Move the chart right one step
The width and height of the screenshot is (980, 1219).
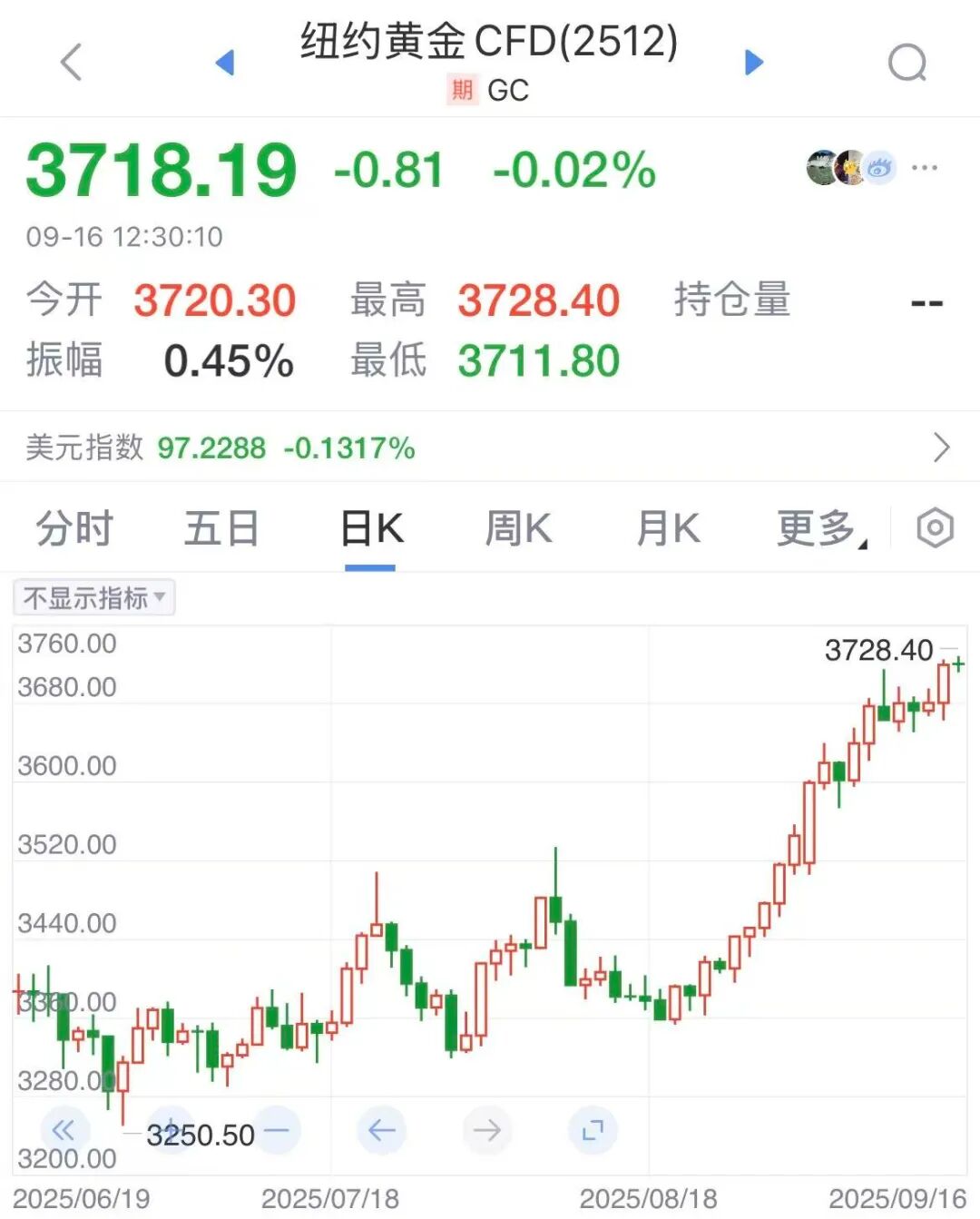pos(487,1130)
